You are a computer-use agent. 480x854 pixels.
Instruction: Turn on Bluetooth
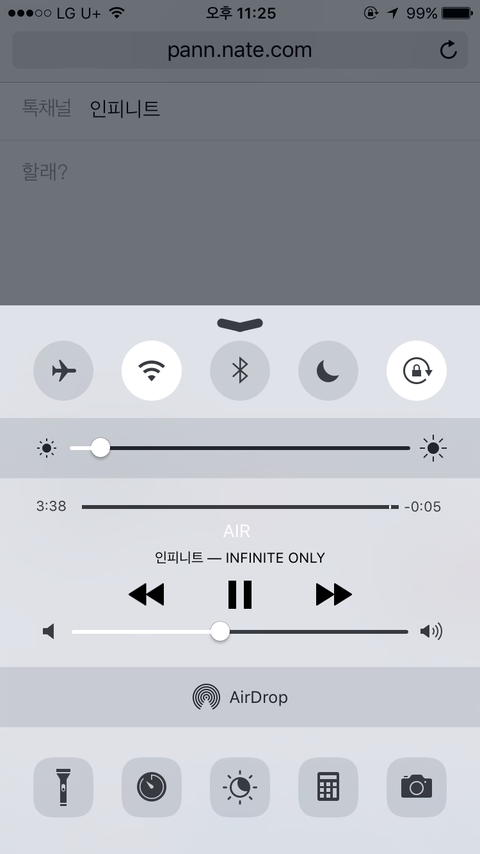click(x=240, y=370)
